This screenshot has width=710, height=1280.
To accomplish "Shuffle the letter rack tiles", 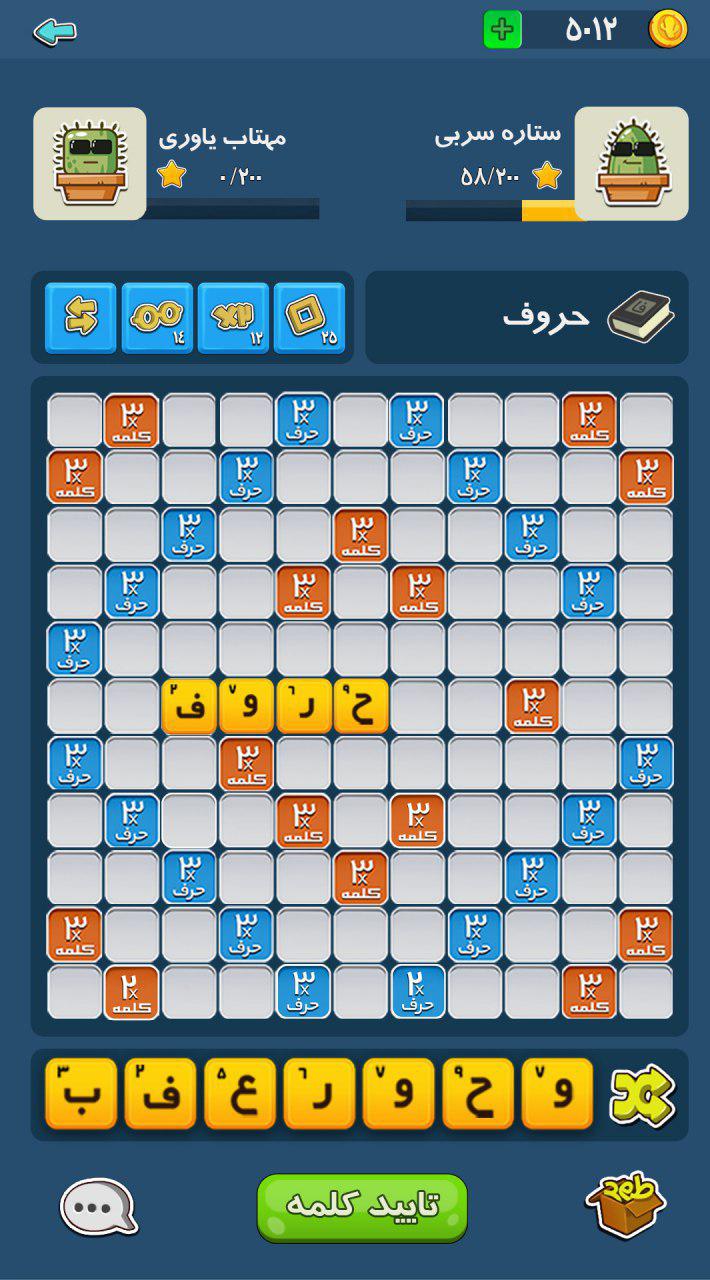I will pos(643,1095).
